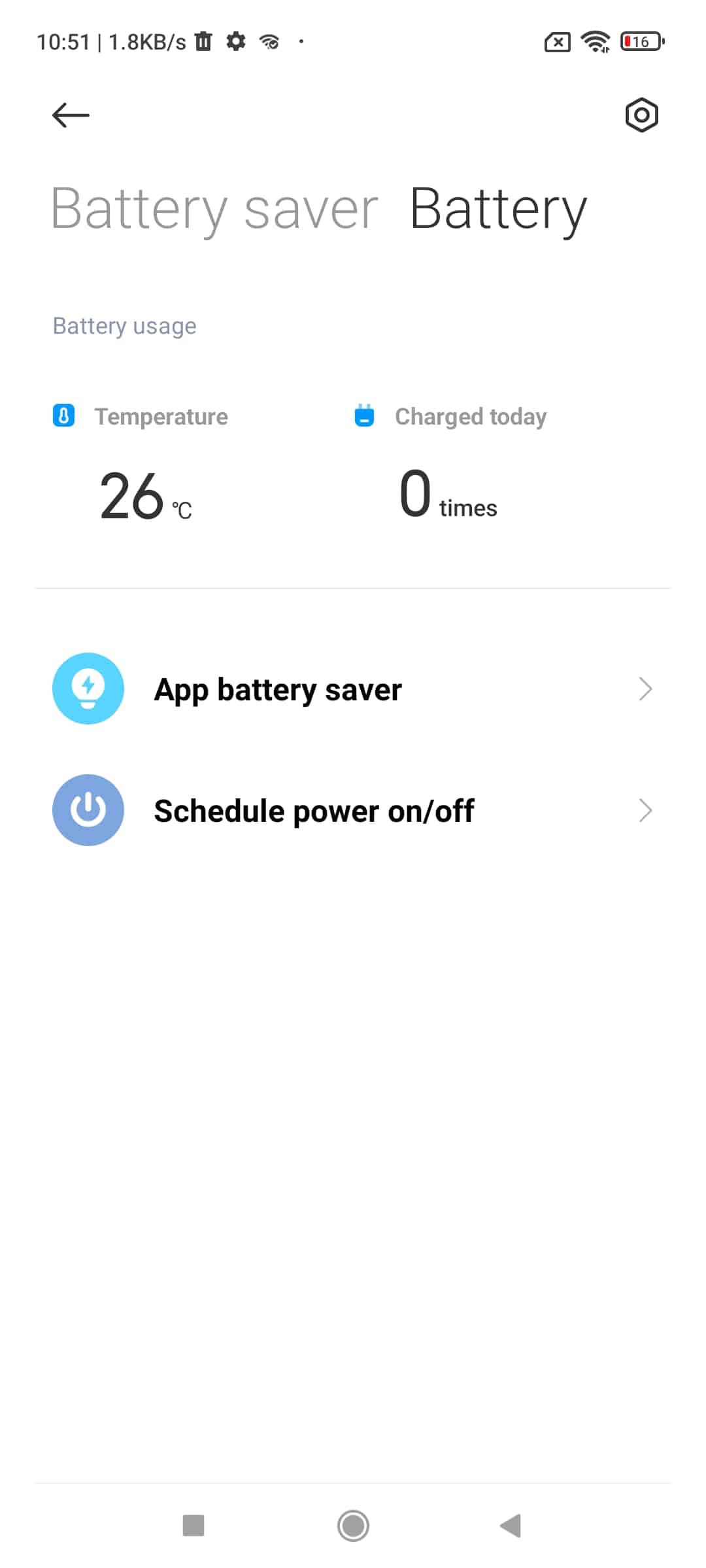The height and width of the screenshot is (1568, 706).
Task: Open battery settings hexagon icon
Action: tap(641, 116)
